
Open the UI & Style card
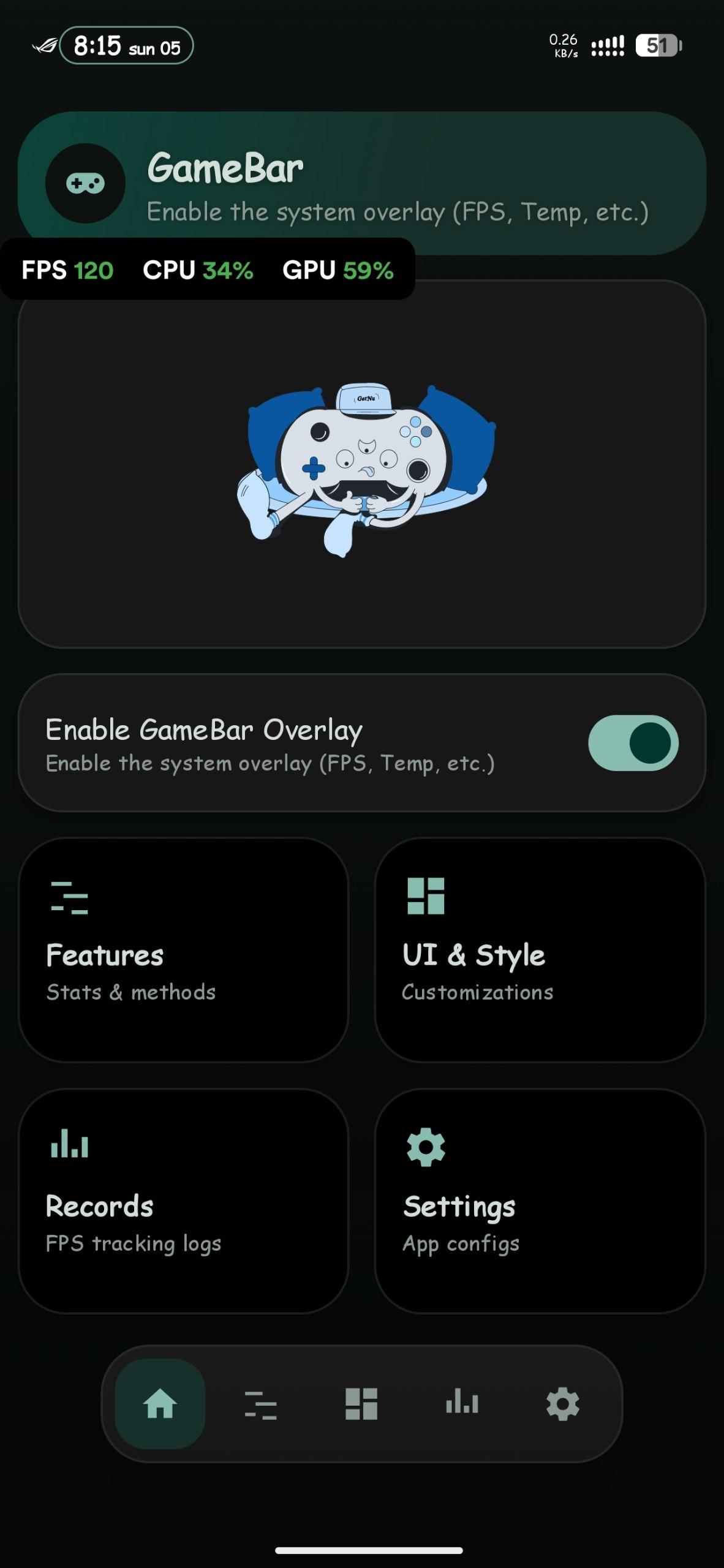pyautogui.click(x=540, y=949)
